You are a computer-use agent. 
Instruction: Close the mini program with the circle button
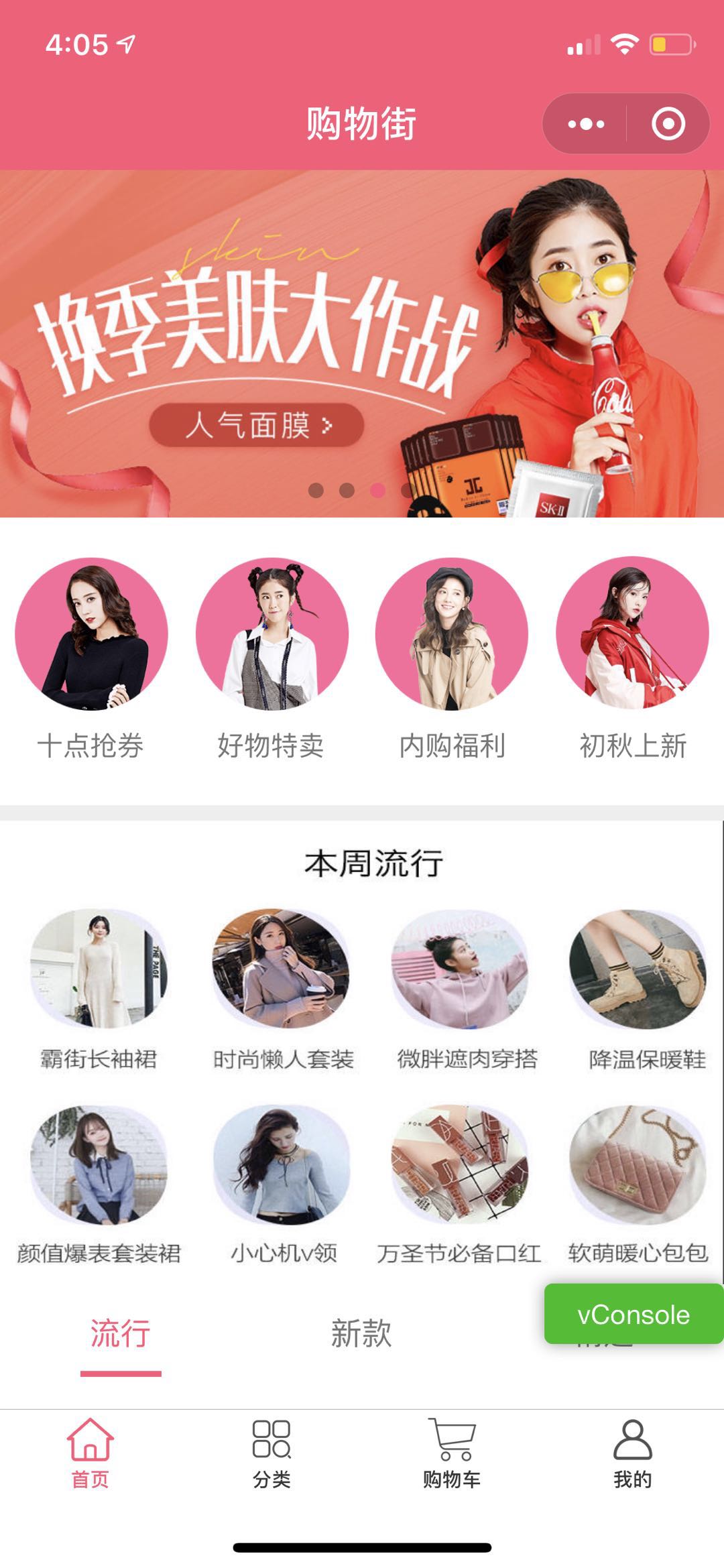pyautogui.click(x=668, y=124)
